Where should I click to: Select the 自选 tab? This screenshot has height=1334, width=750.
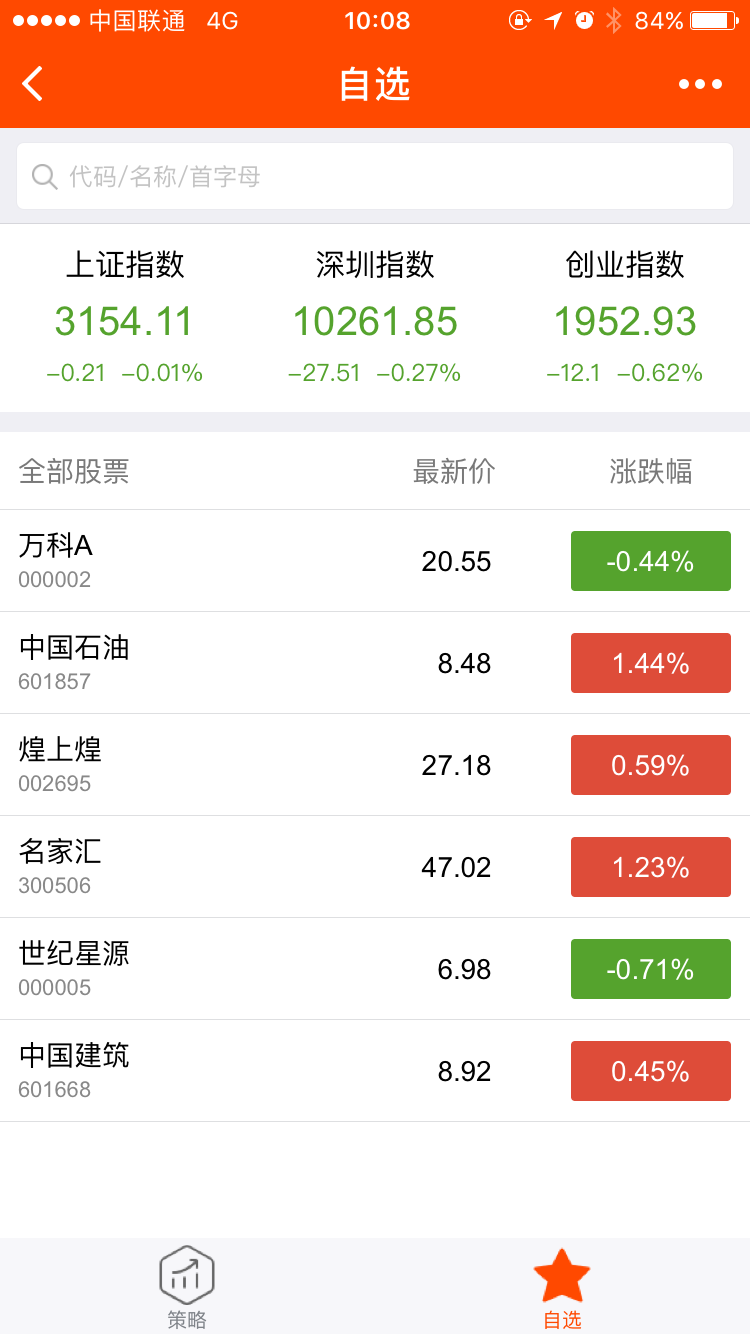click(x=562, y=1288)
